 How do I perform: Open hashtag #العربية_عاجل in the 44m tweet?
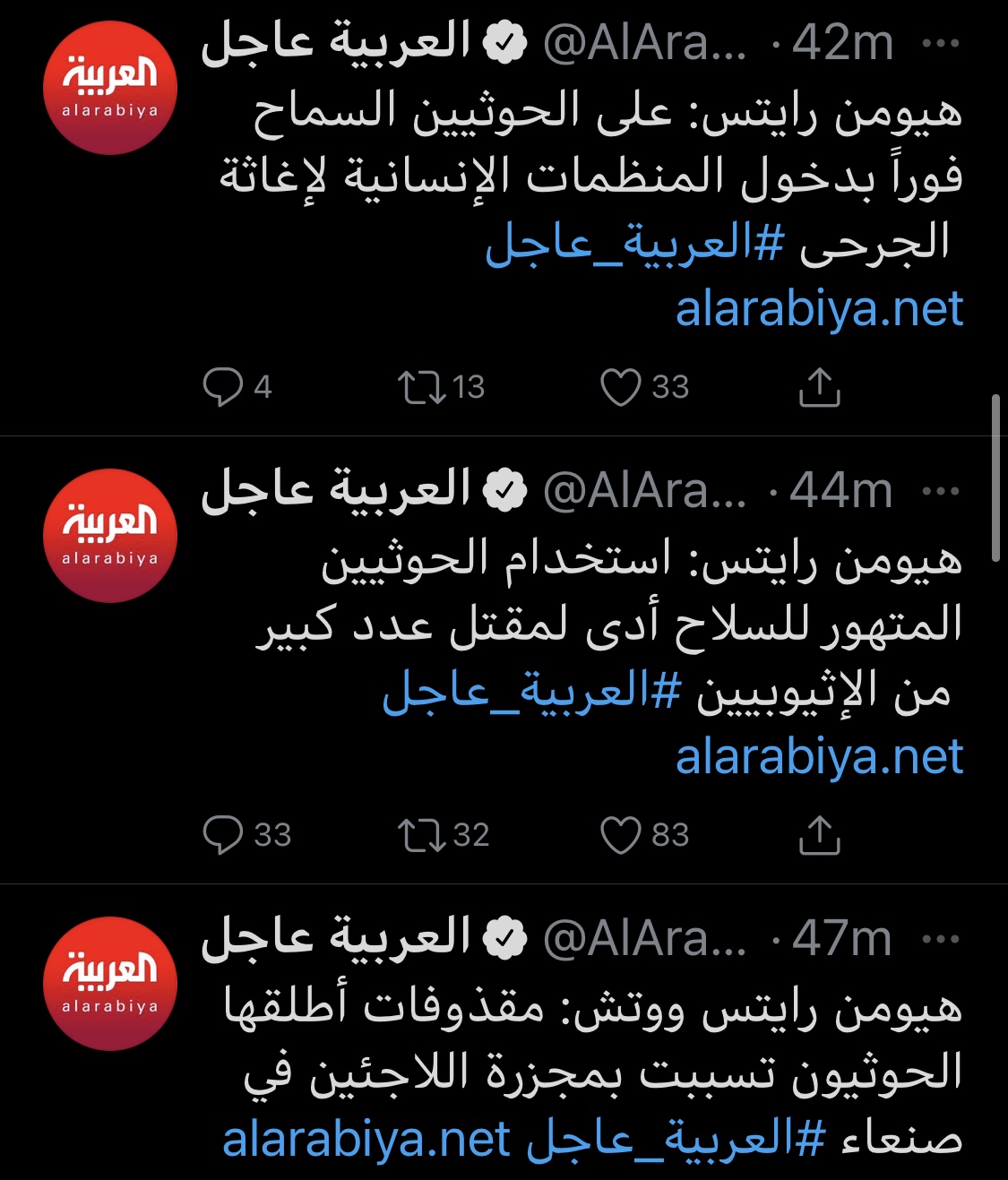[x=532, y=692]
